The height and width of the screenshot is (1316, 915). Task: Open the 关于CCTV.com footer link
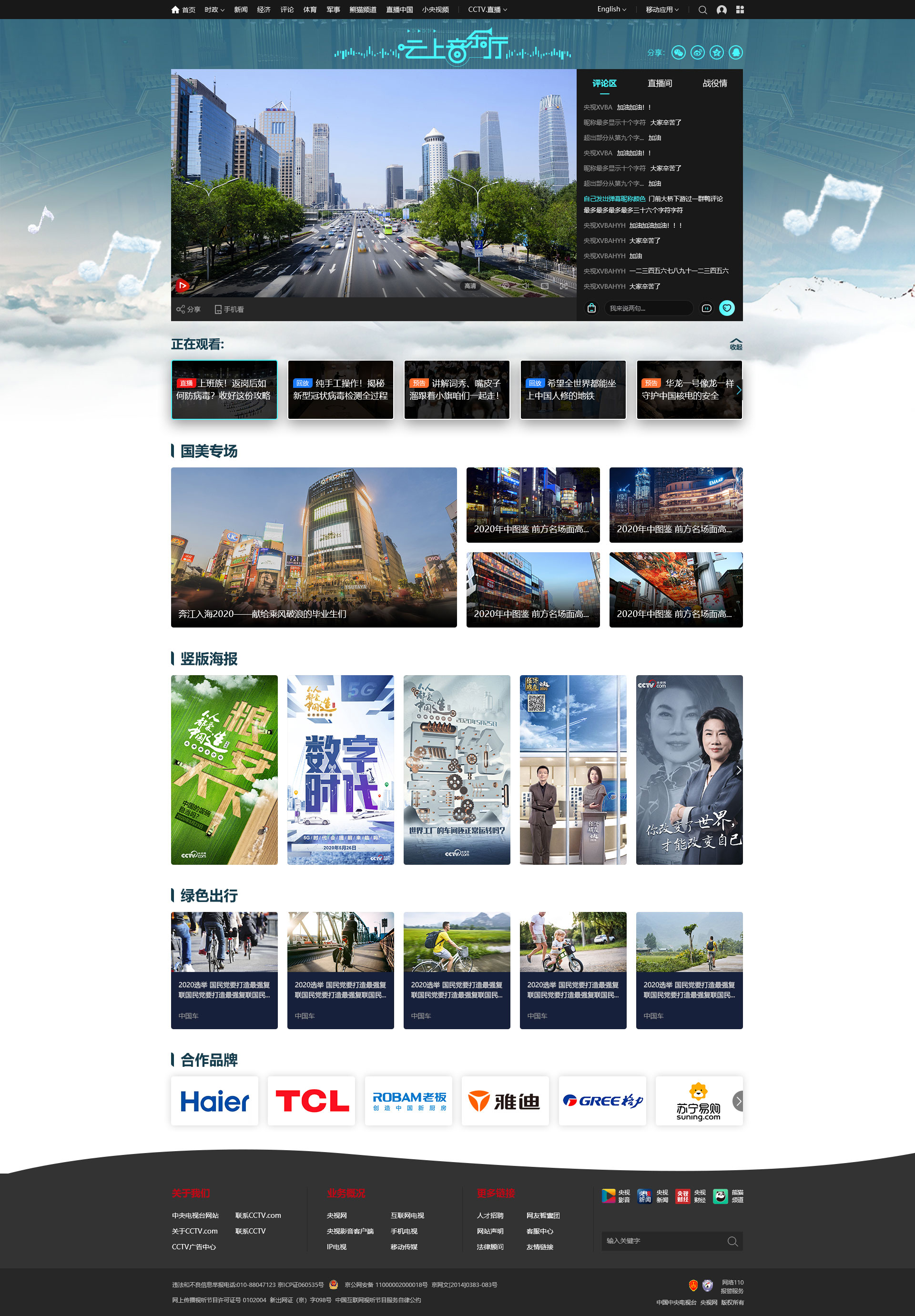click(195, 1231)
